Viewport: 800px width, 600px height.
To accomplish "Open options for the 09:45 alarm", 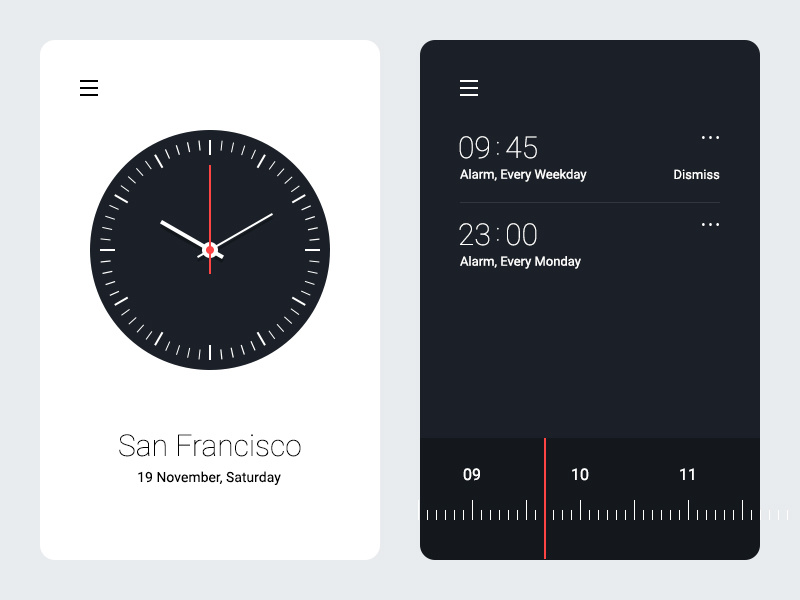I will 710,137.
